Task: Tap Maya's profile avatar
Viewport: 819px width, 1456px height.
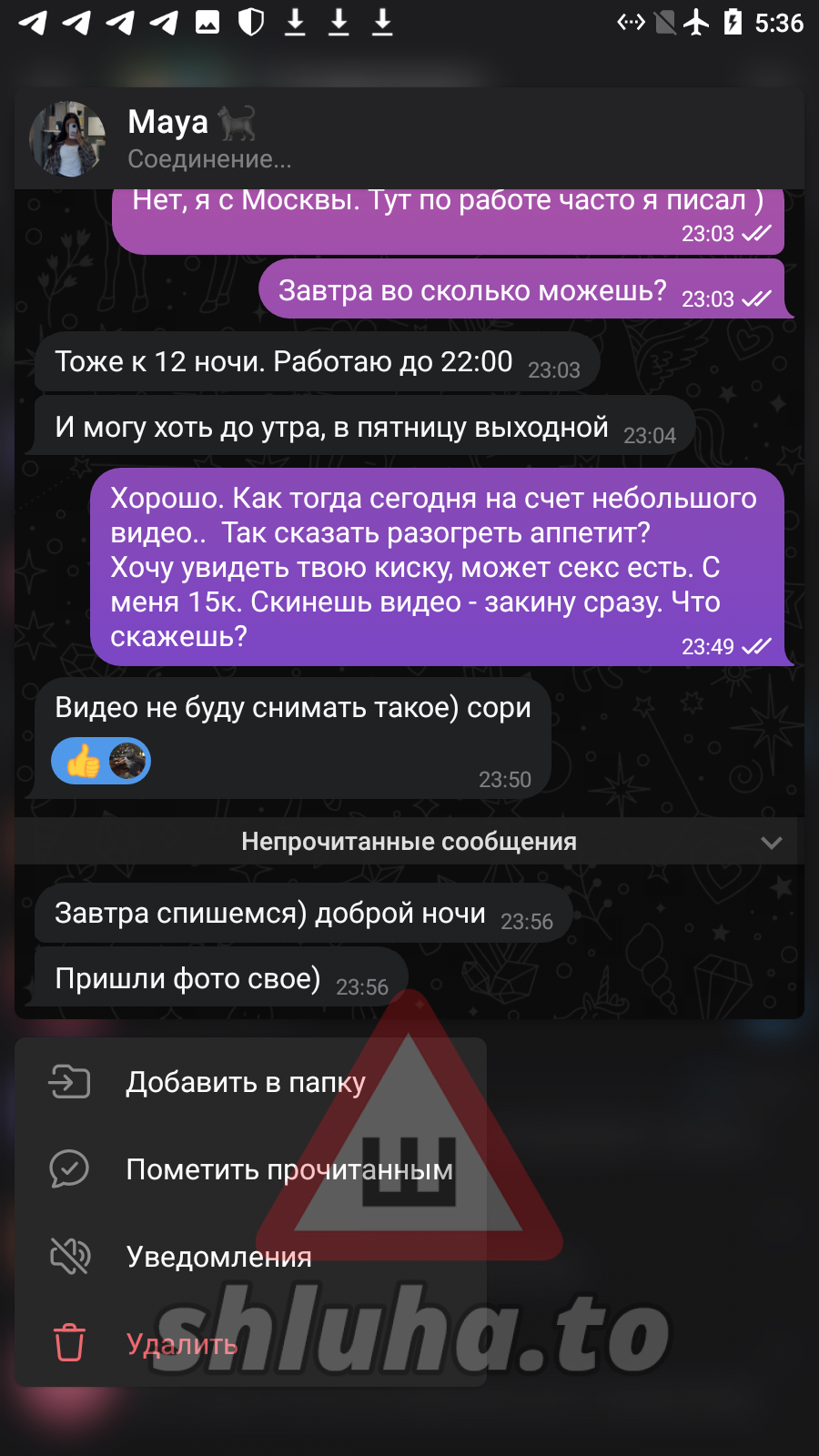Action: (x=68, y=139)
